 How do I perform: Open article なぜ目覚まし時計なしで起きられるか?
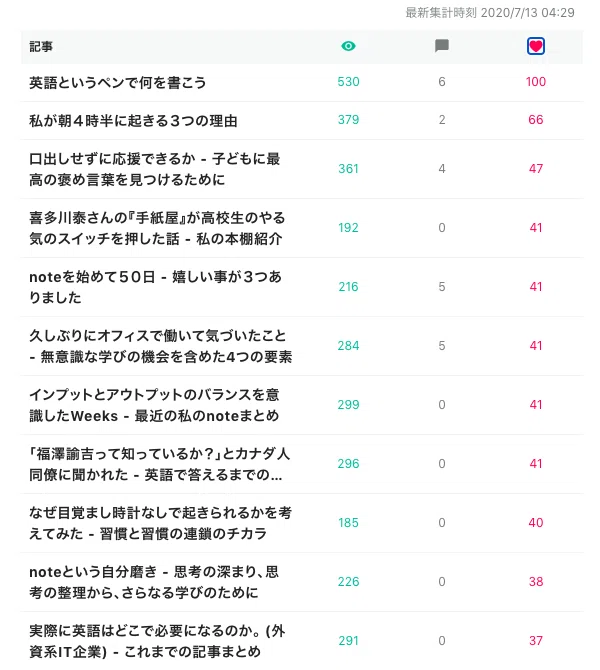(x=160, y=523)
